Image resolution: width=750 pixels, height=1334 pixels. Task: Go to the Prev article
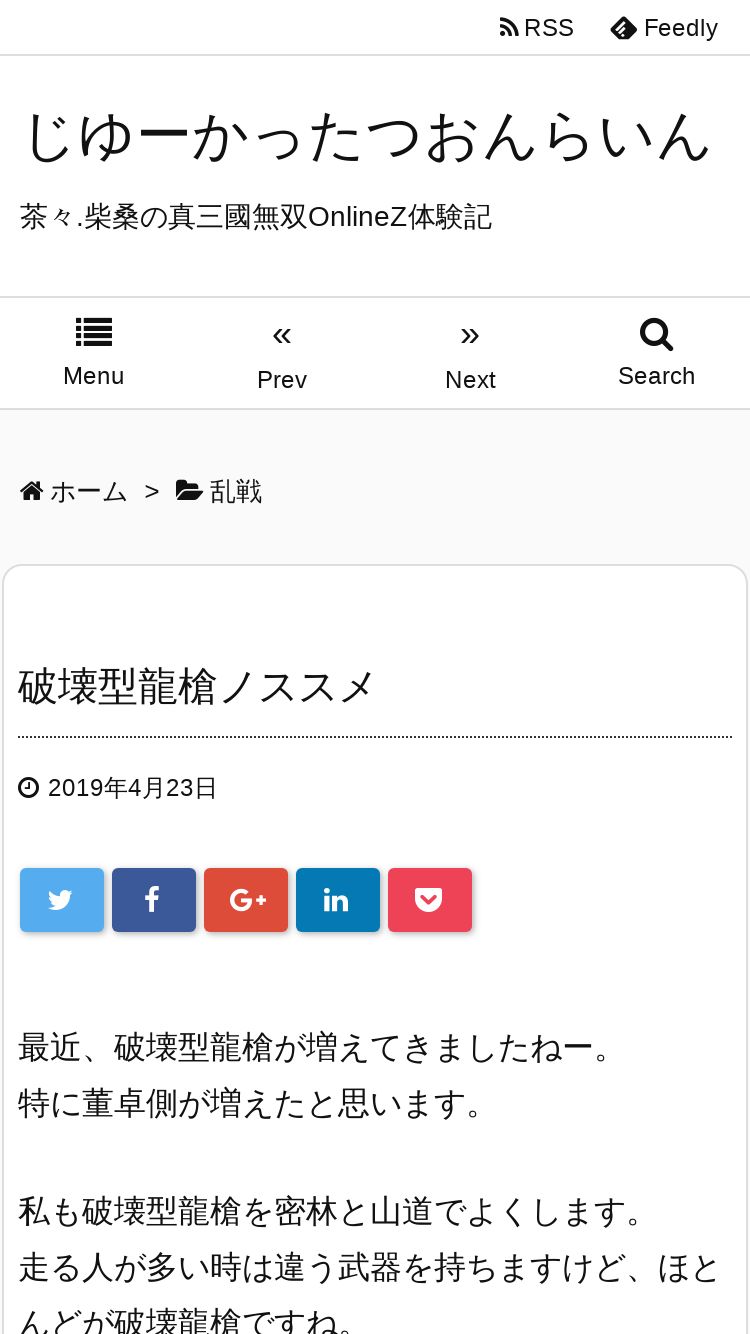[x=282, y=353]
